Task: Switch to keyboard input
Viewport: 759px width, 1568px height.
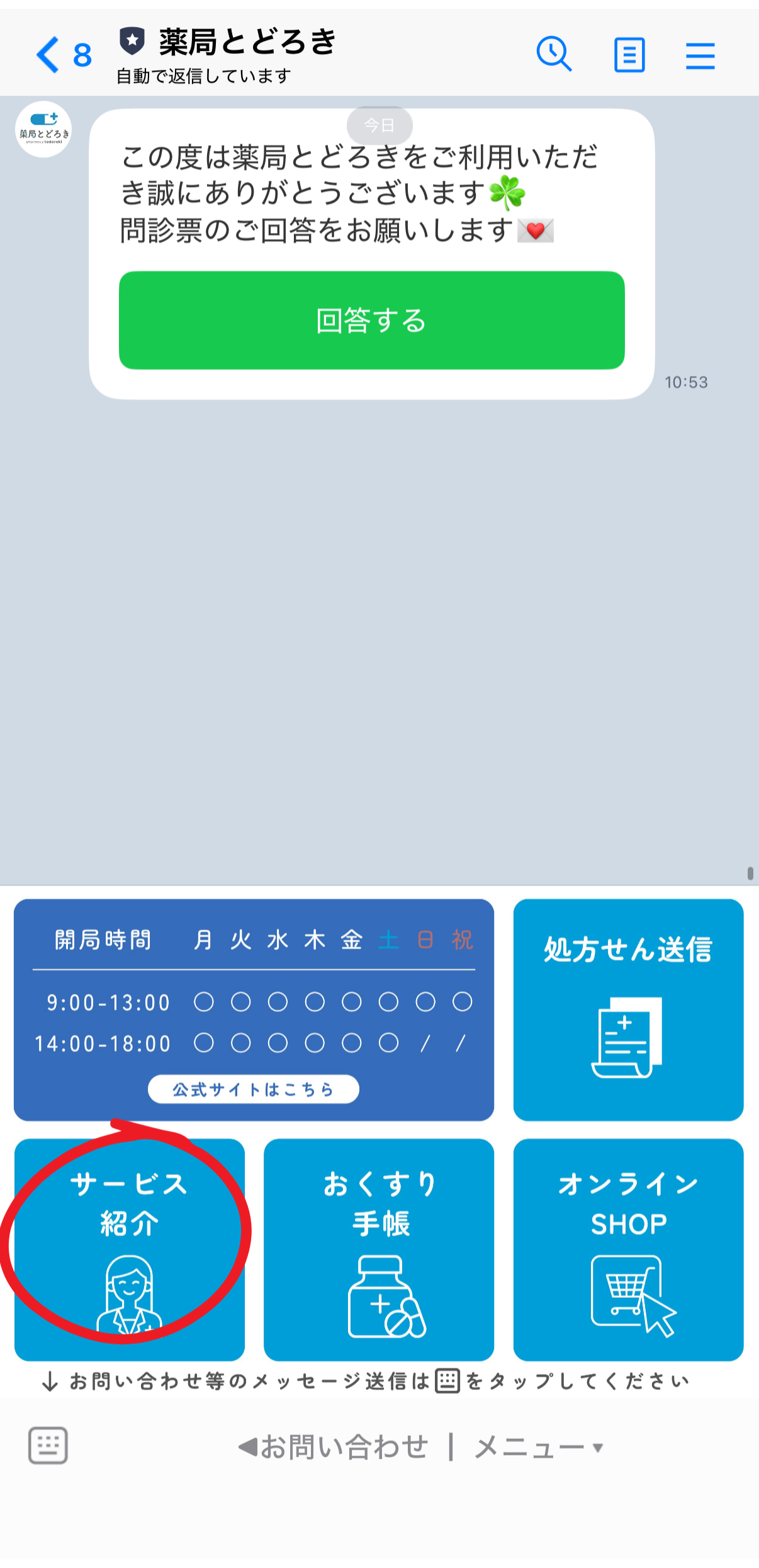Action: pyautogui.click(x=48, y=1445)
